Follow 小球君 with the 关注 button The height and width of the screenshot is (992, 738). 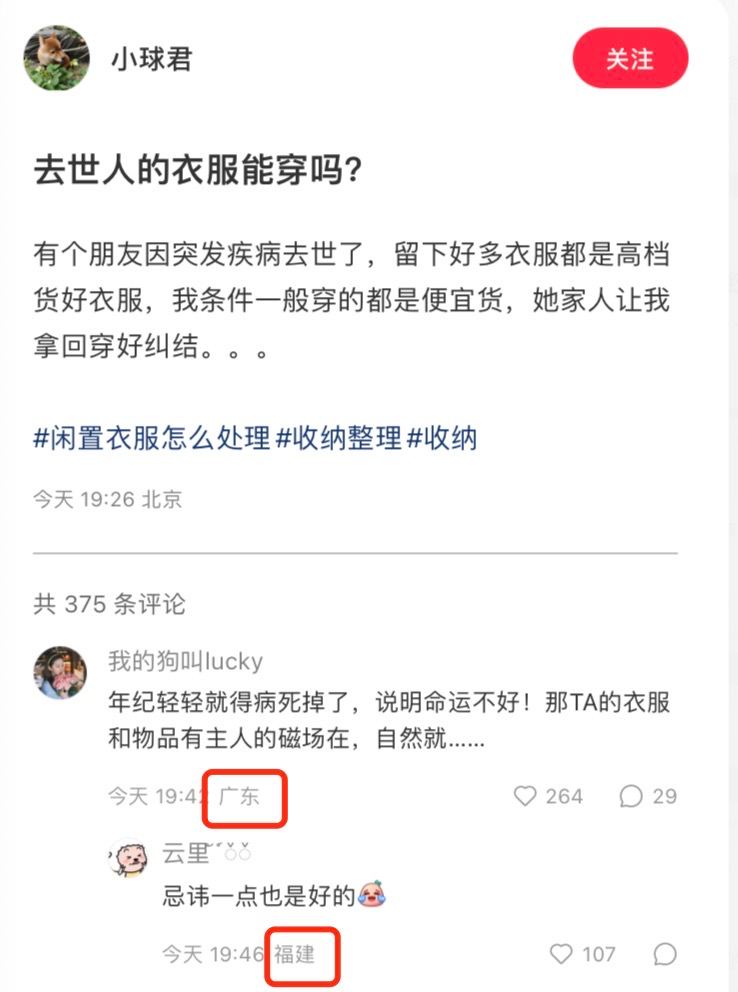(x=630, y=59)
